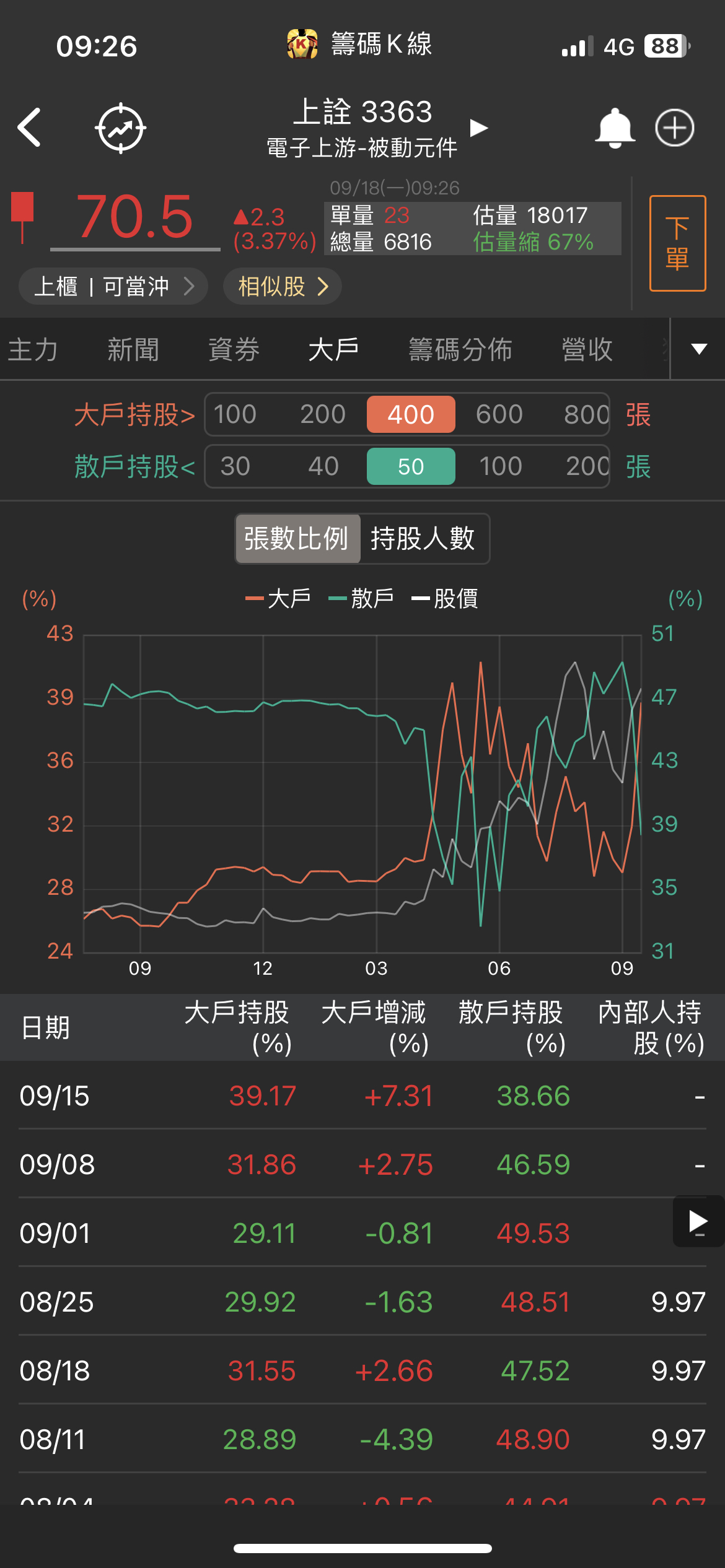Switch to the 籌碼分佈 tab
Image resolution: width=725 pixels, height=1568 pixels.
[x=460, y=350]
